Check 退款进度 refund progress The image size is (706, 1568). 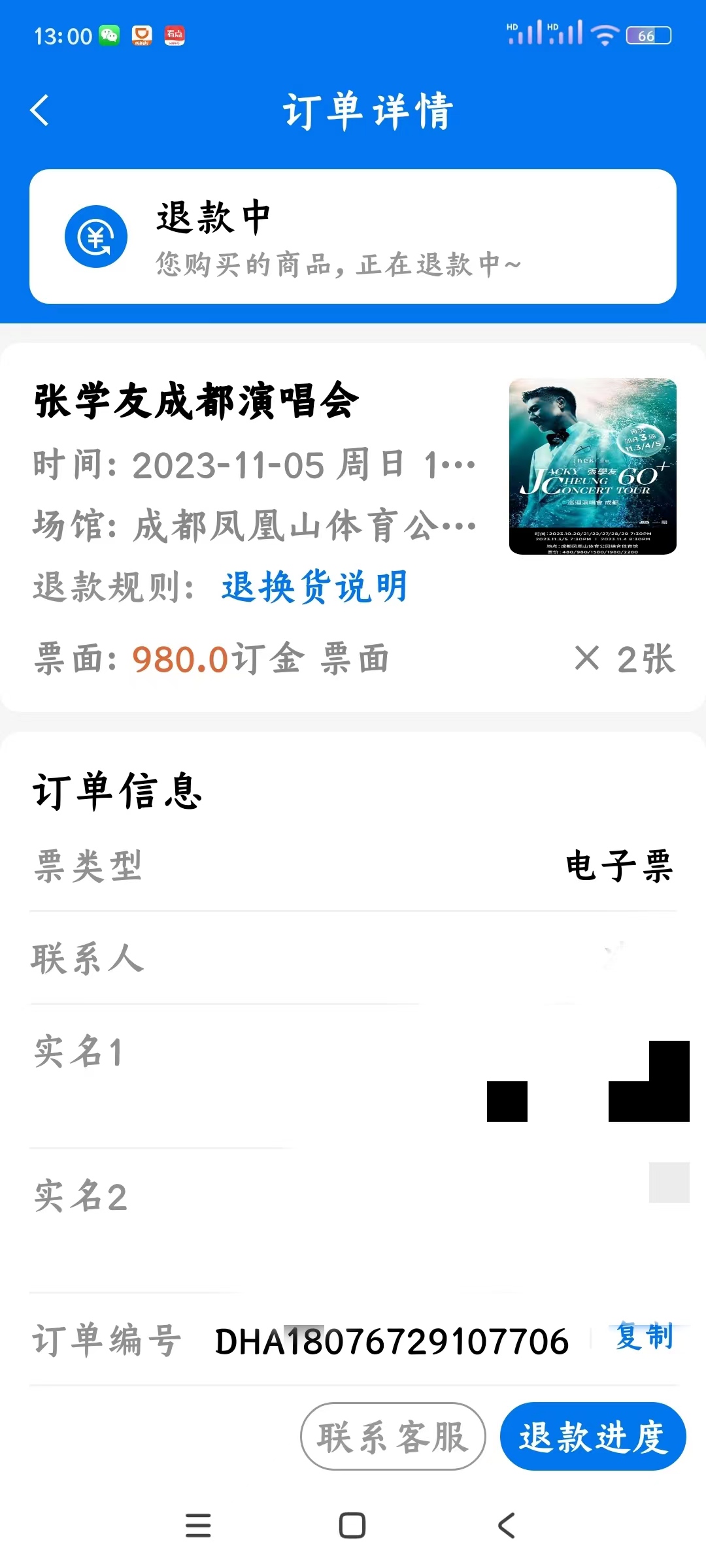click(592, 1437)
